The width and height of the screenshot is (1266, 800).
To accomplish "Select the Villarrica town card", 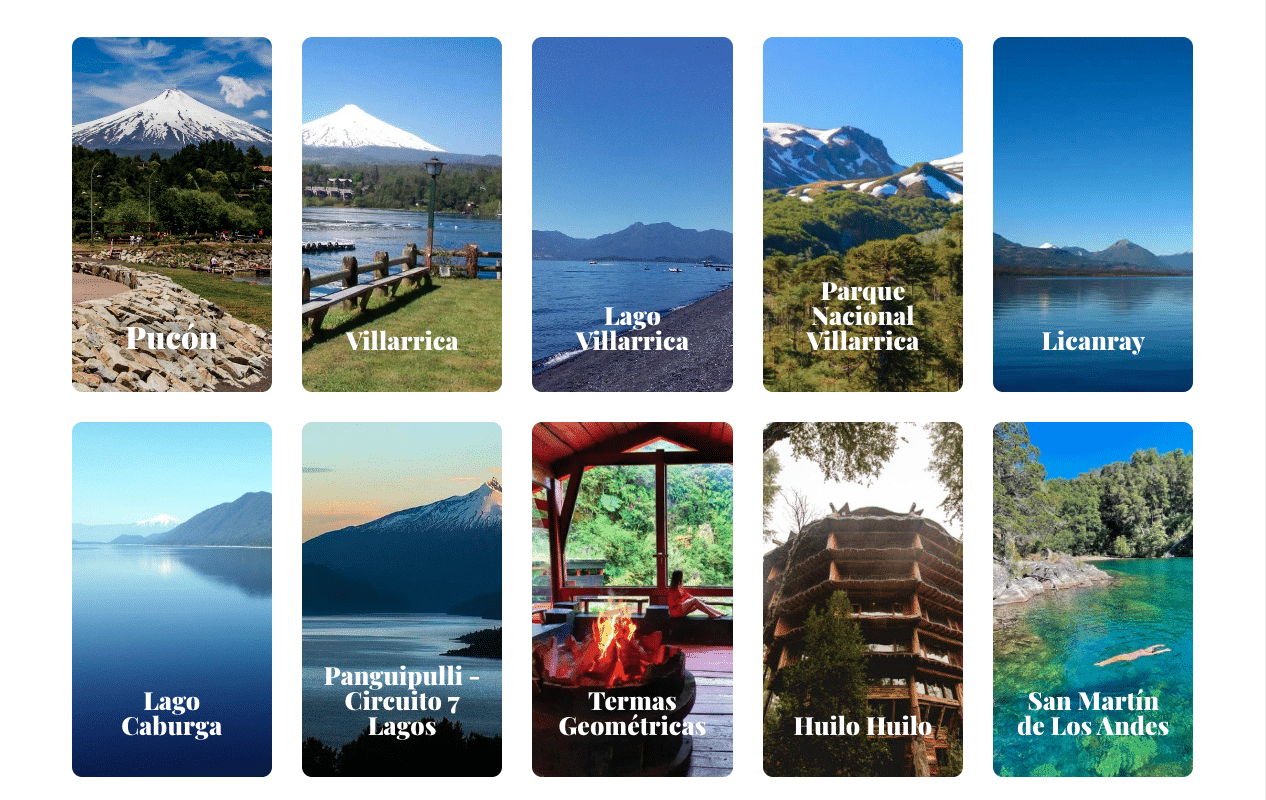I will coord(402,215).
